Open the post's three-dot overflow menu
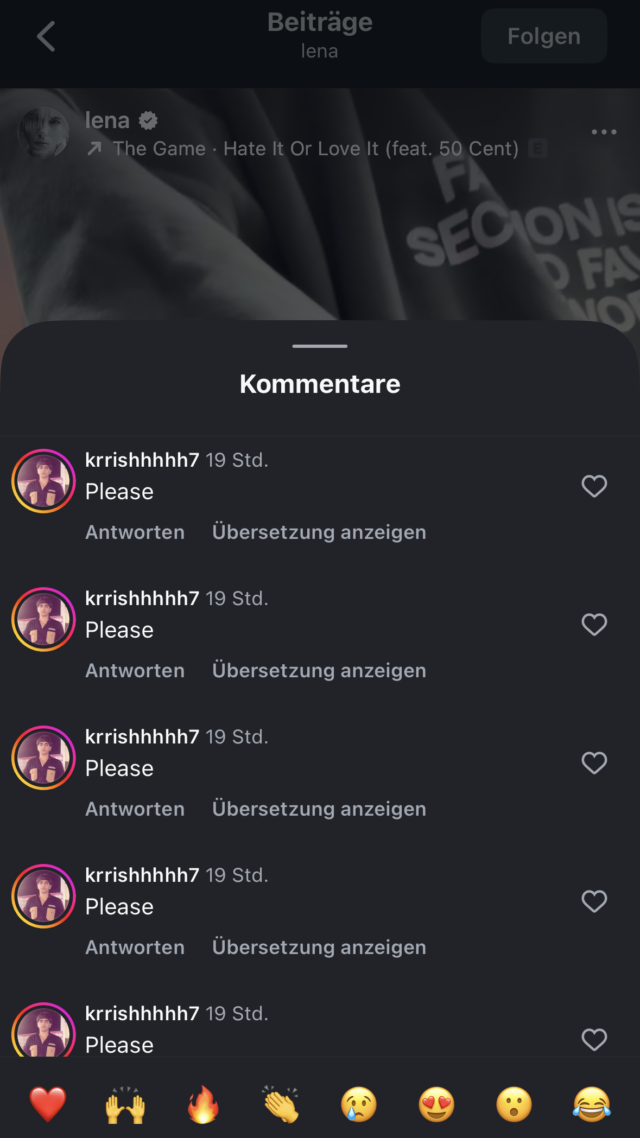Viewport: 640px width, 1138px height. point(603,132)
